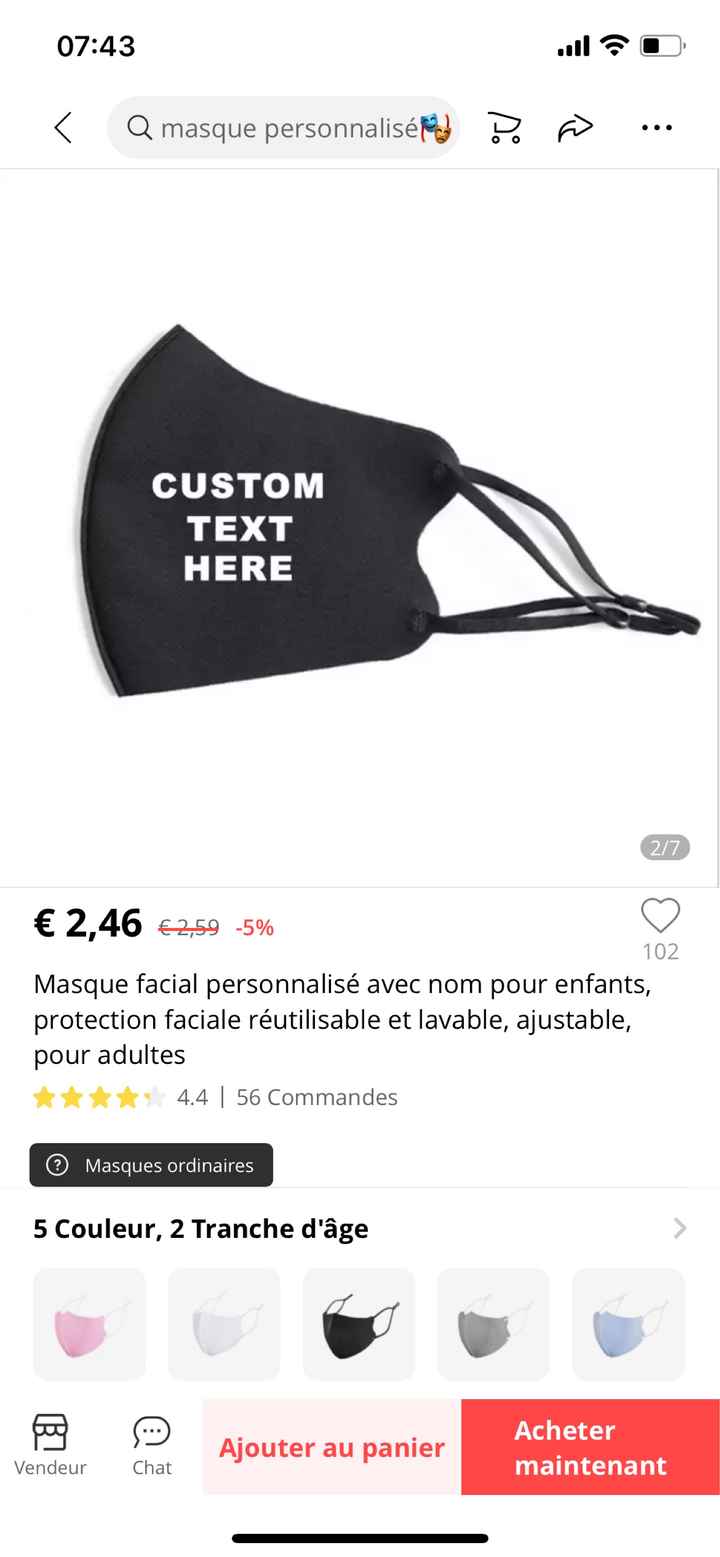The height and width of the screenshot is (1557, 720).
Task: Tap the search magnifier icon
Action: (x=140, y=127)
